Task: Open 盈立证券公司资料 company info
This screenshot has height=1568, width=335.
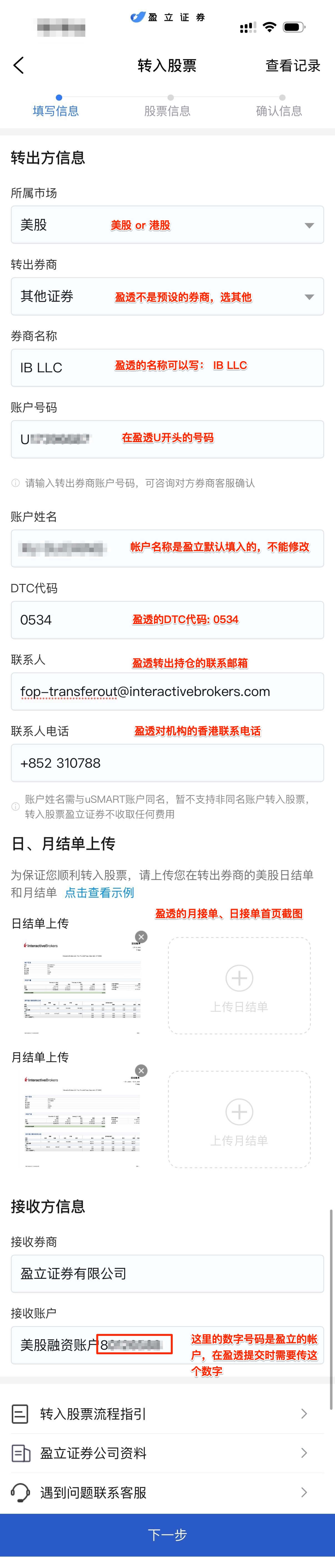Action: click(167, 1453)
